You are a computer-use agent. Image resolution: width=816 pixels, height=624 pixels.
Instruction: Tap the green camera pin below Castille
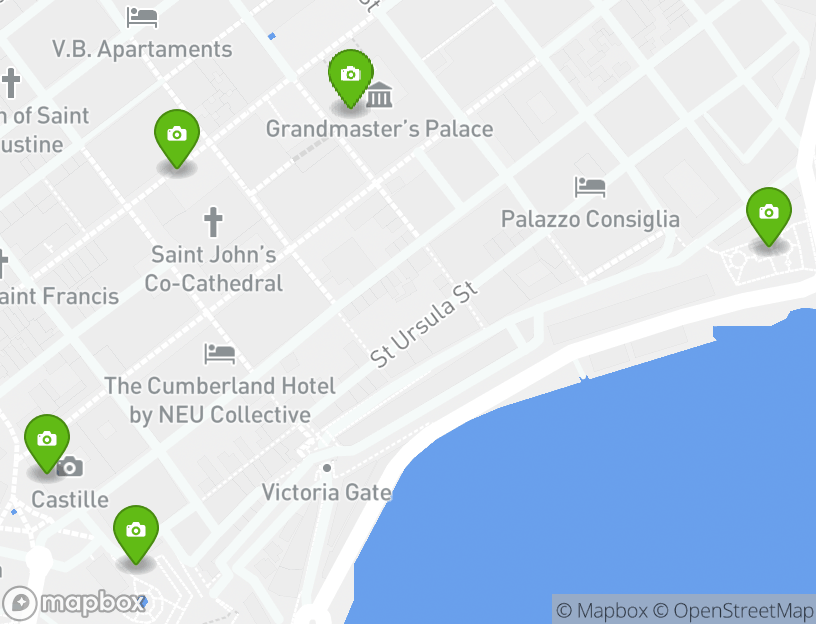(136, 532)
